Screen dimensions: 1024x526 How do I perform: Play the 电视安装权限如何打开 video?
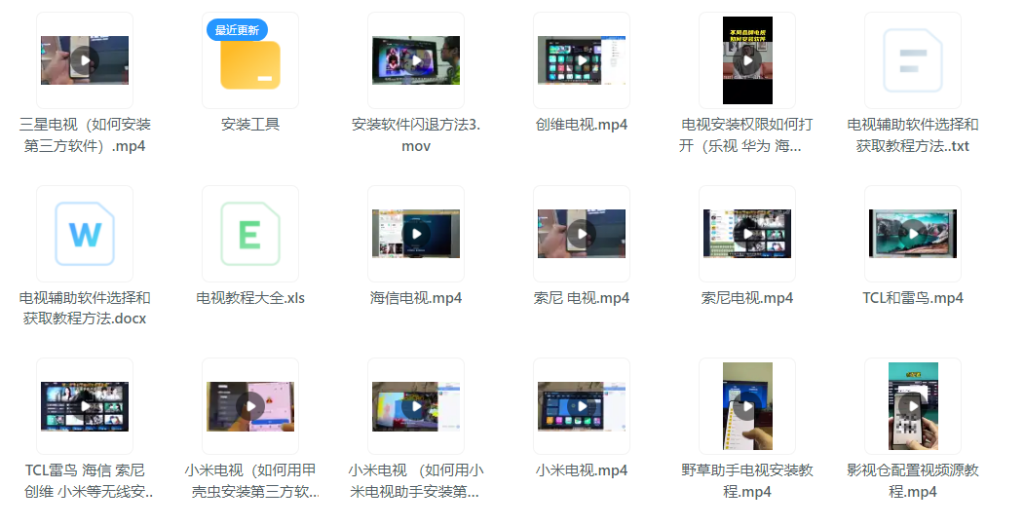tap(747, 60)
